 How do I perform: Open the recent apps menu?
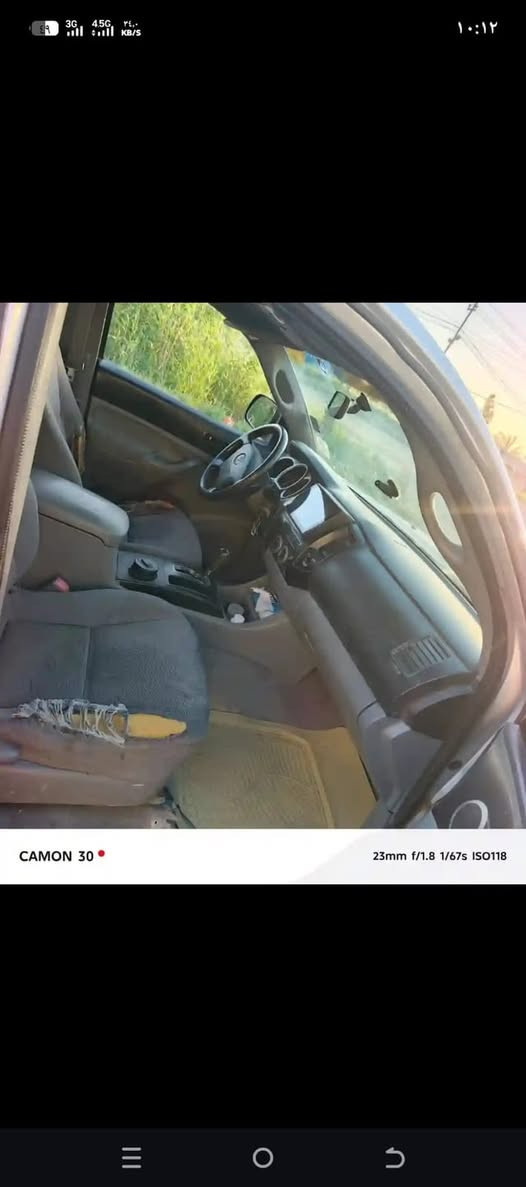coord(132,1157)
